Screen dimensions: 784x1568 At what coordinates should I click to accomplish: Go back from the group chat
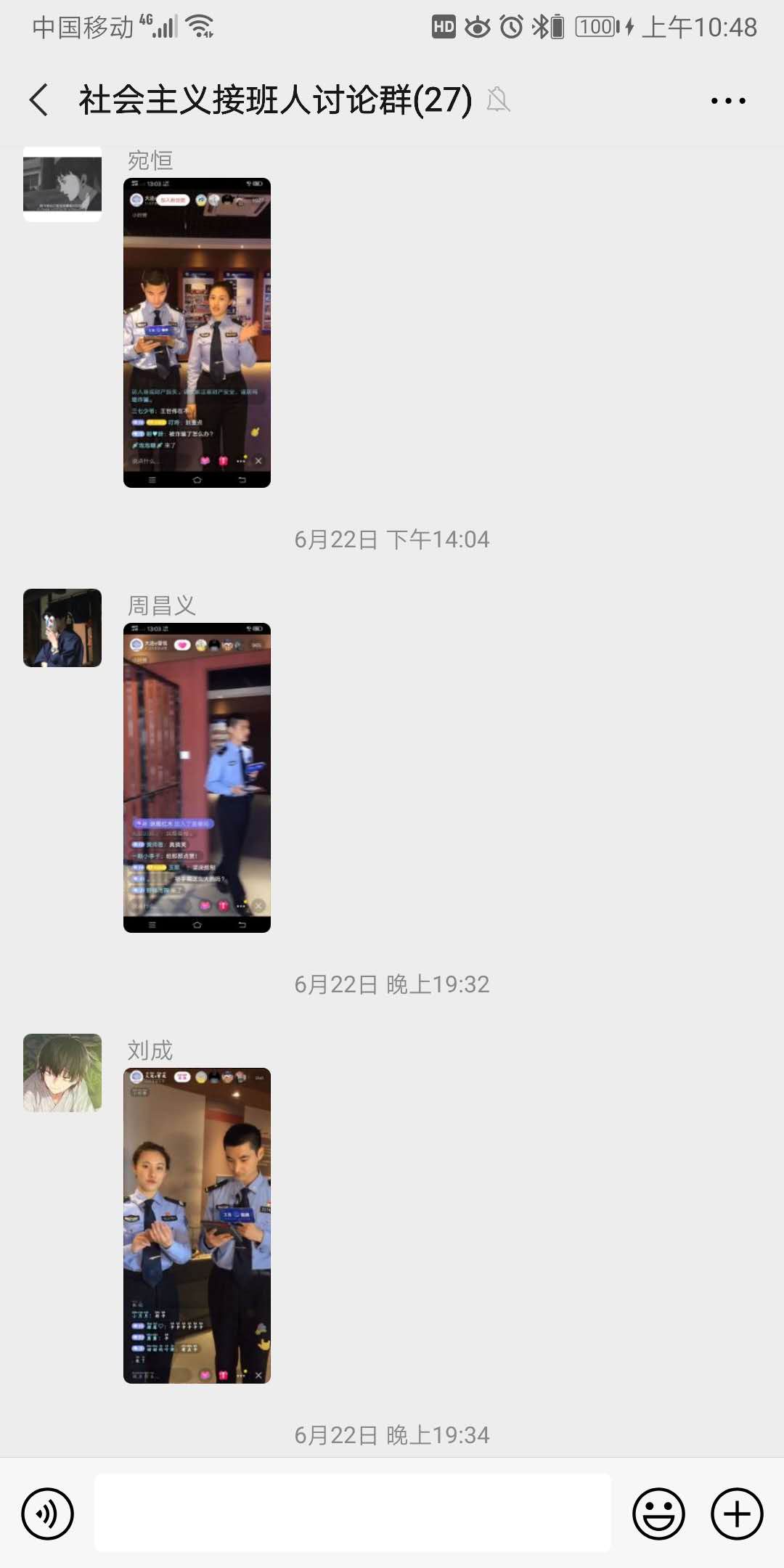(x=39, y=100)
